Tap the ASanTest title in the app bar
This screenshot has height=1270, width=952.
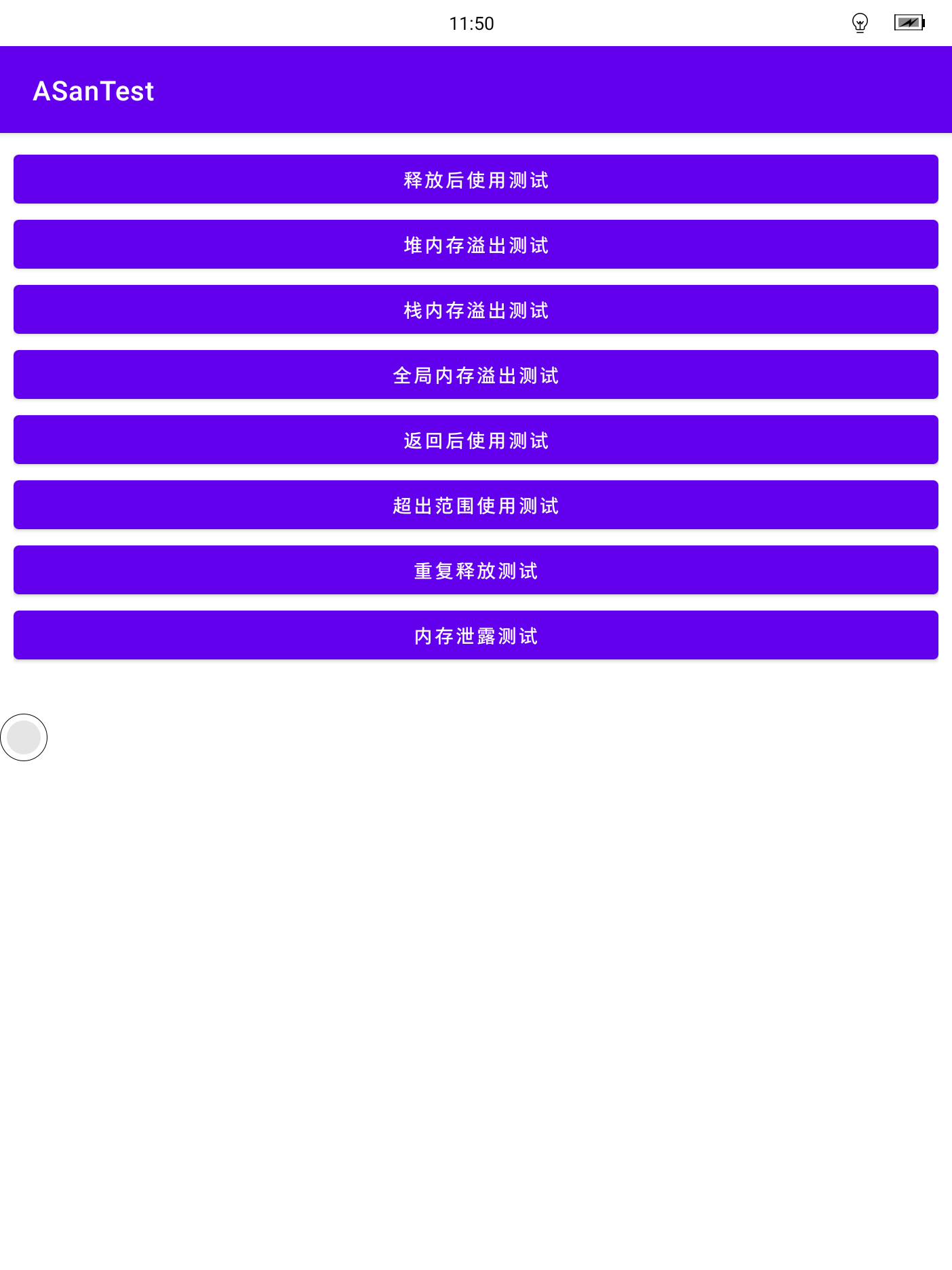[x=94, y=90]
